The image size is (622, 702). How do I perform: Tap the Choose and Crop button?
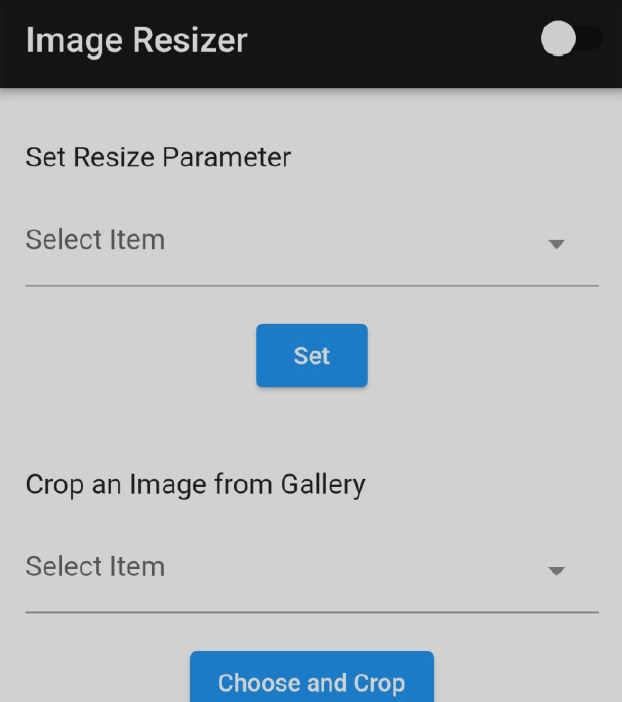(311, 680)
